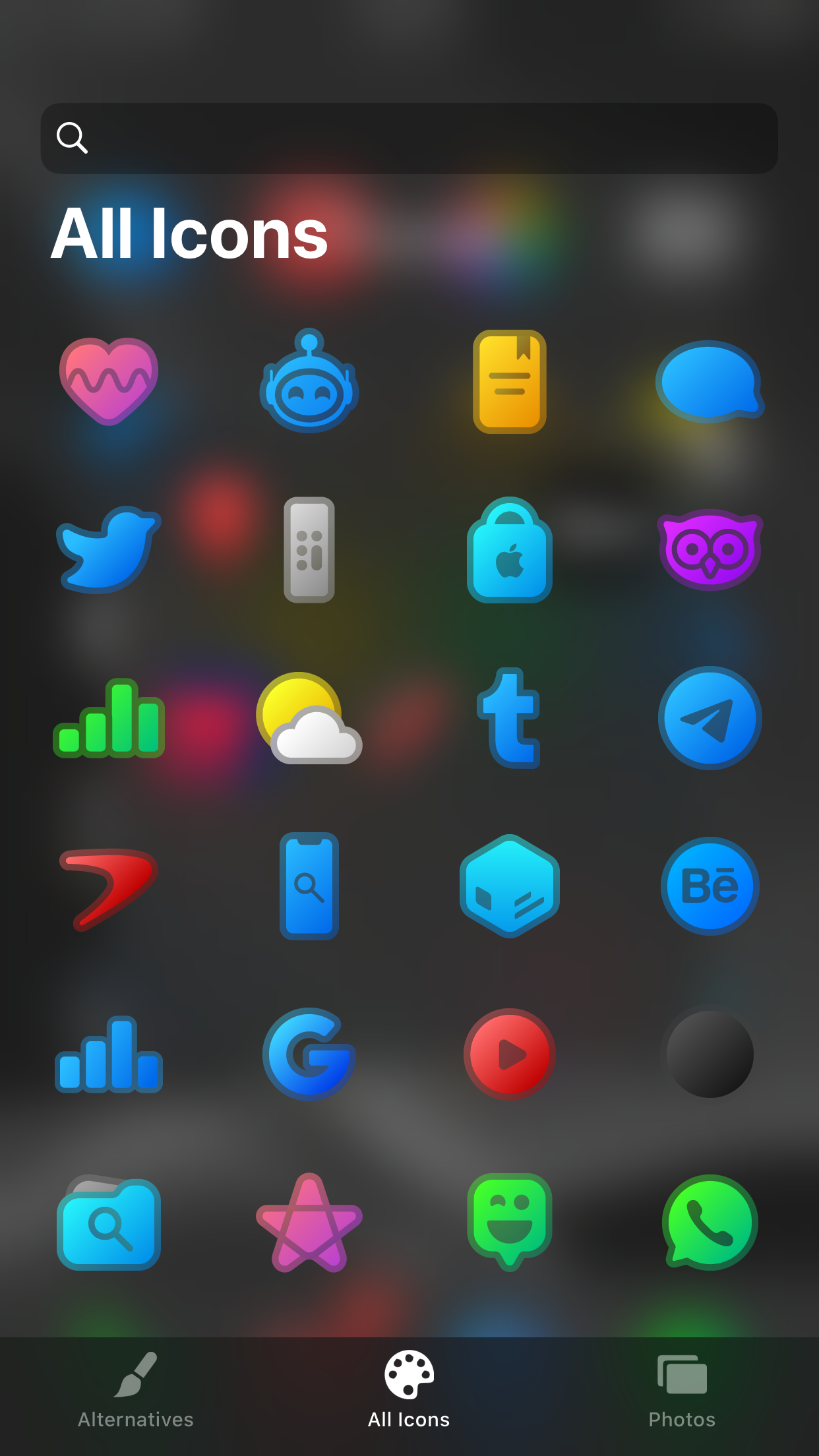The width and height of the screenshot is (819, 1456).
Task: Choose the yellow bookmark note icon
Action: pyautogui.click(x=510, y=382)
